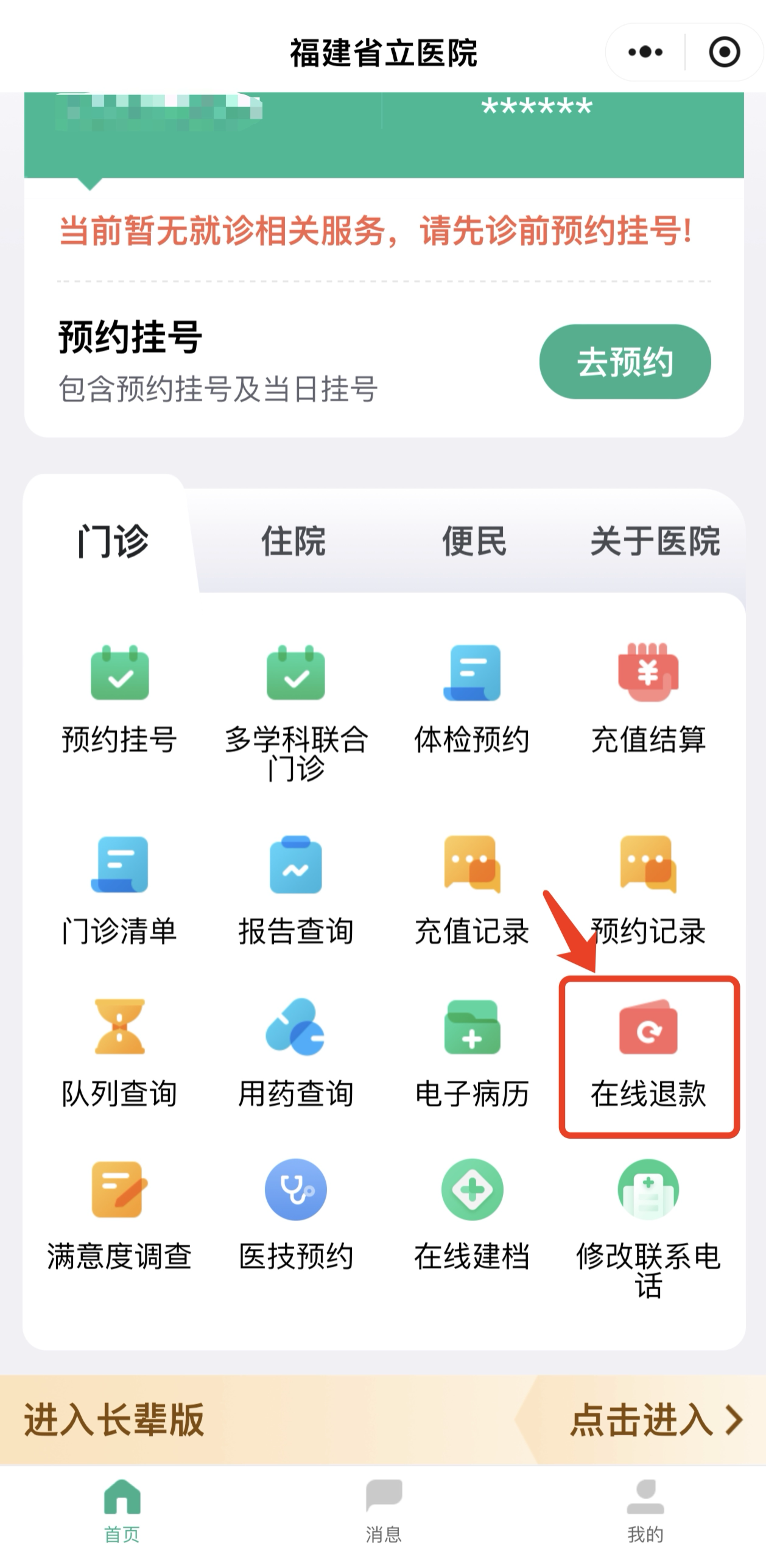The width and height of the screenshot is (766, 1568).
Task: Switch to the 便民 tab
Action: 474,541
